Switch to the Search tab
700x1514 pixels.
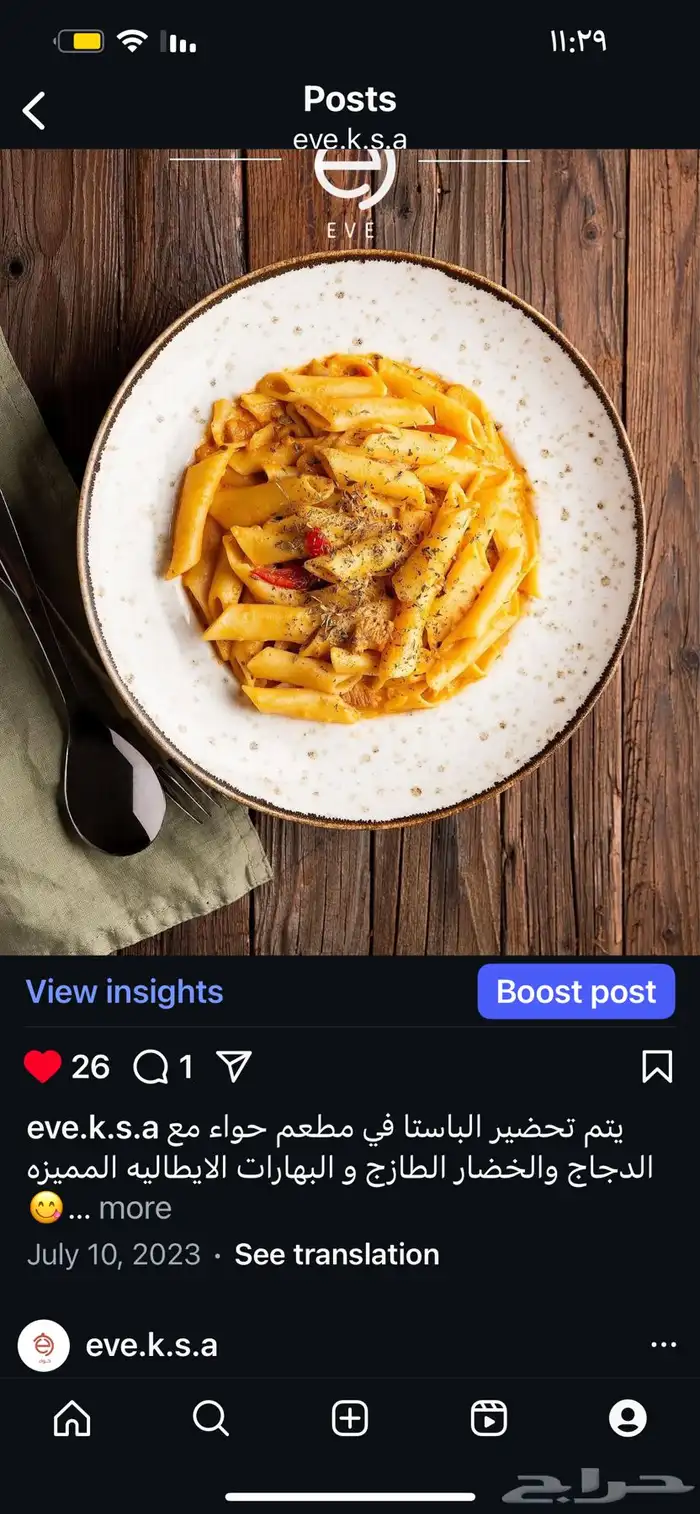[x=210, y=1418]
